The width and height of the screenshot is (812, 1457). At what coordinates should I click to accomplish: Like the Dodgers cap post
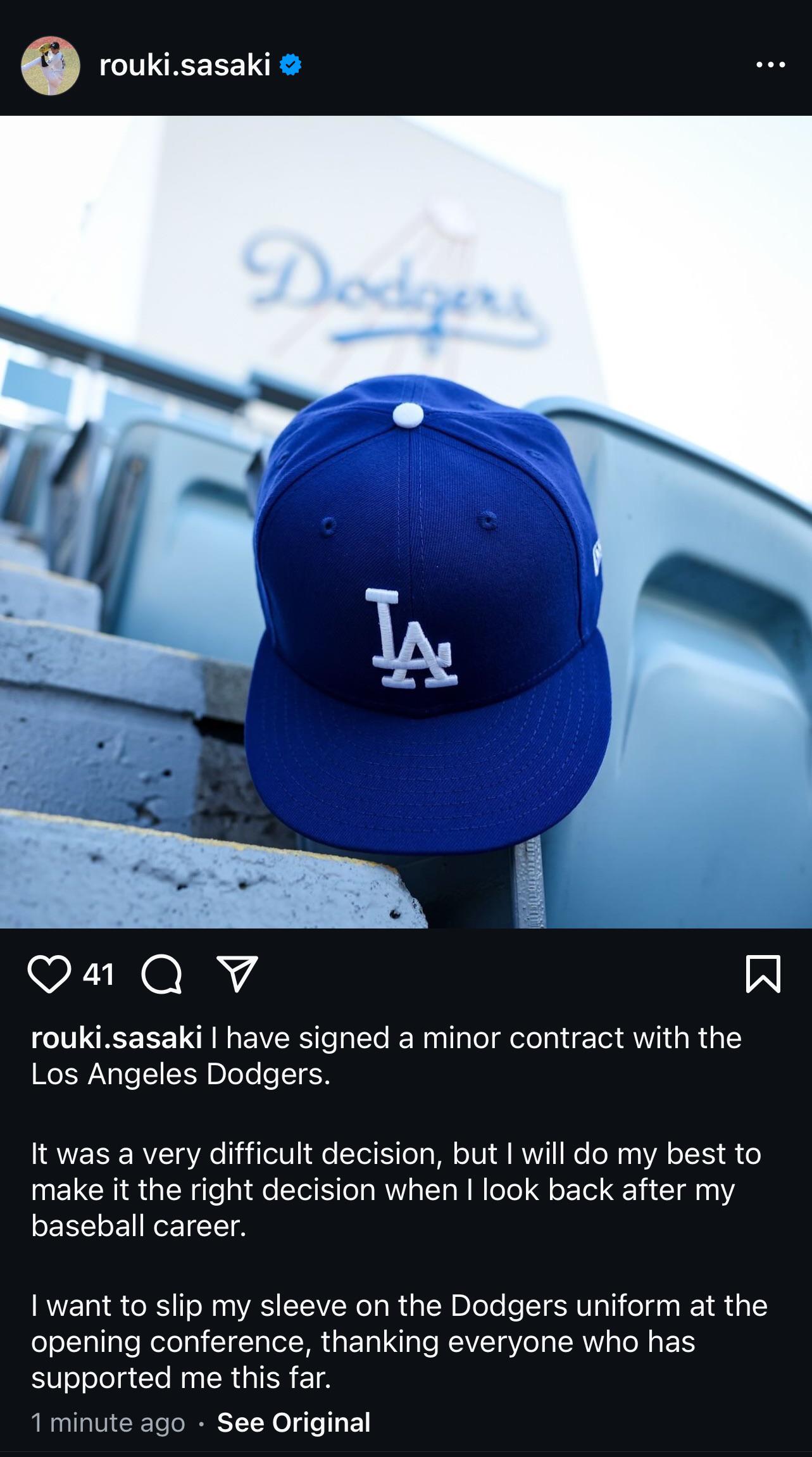pos(49,975)
